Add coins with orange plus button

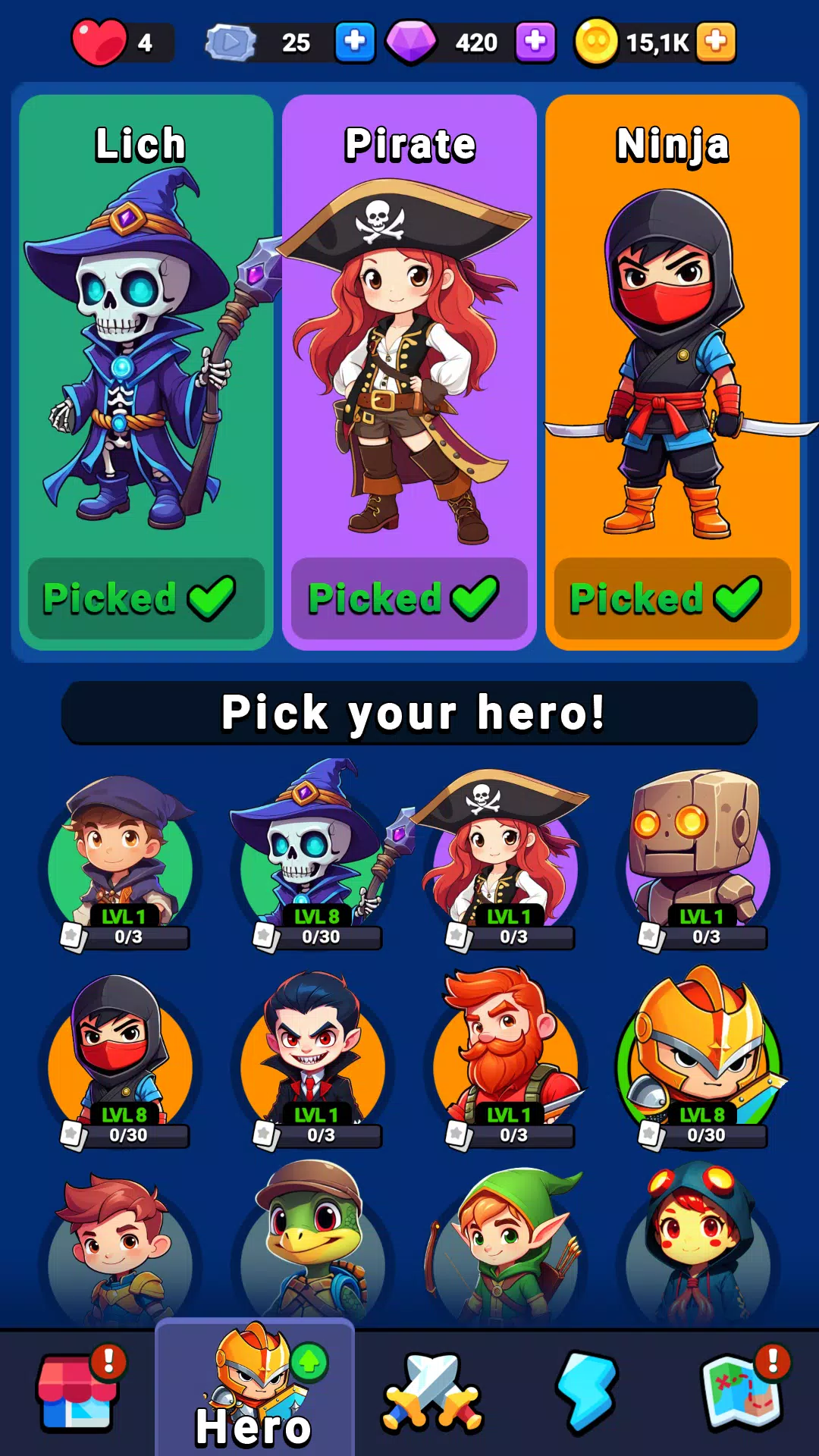point(715,42)
